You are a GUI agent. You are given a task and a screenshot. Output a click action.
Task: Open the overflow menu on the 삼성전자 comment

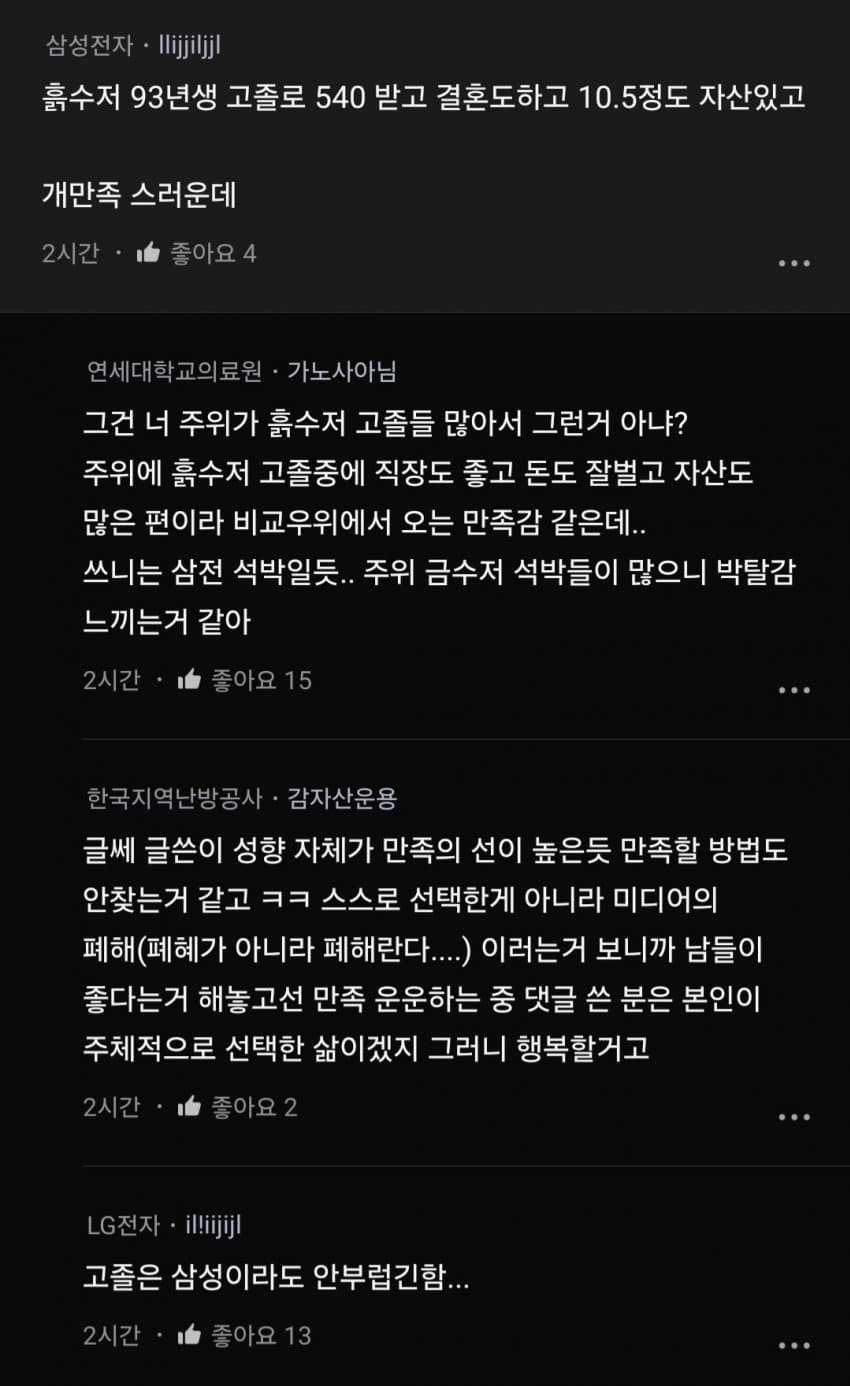coord(794,263)
